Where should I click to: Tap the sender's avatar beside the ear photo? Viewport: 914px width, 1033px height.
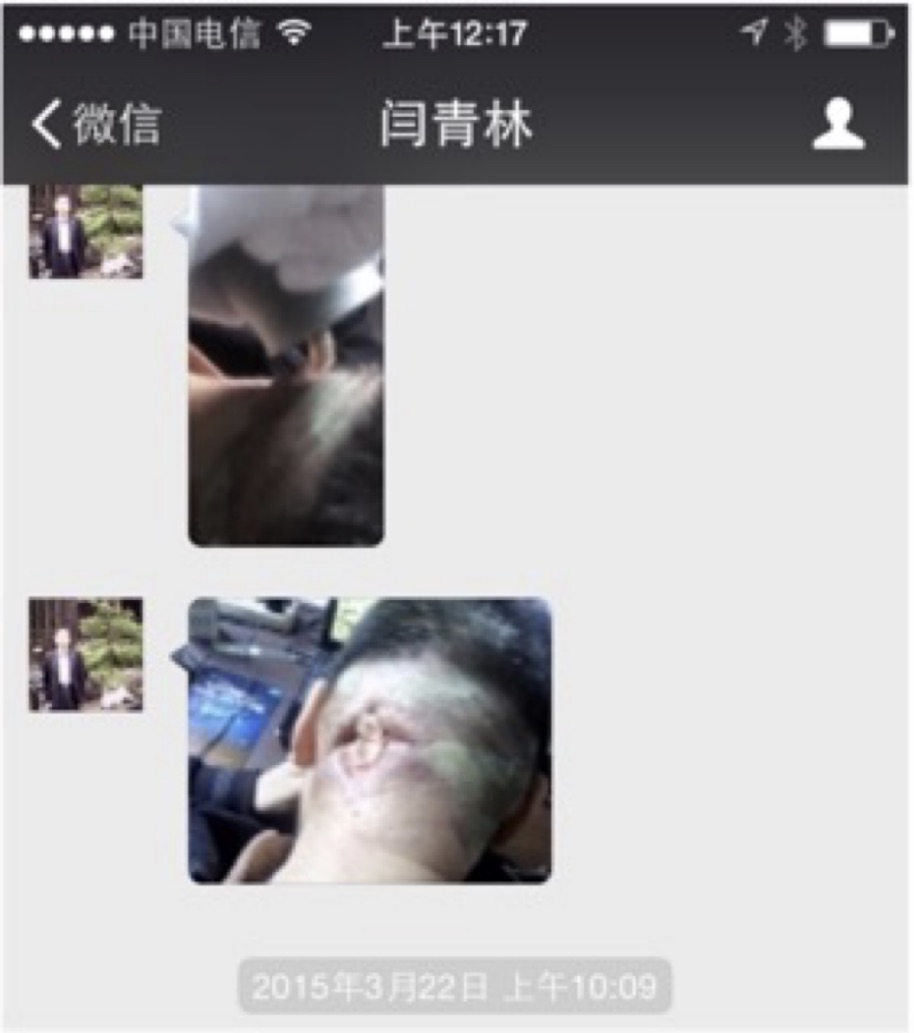(86, 654)
